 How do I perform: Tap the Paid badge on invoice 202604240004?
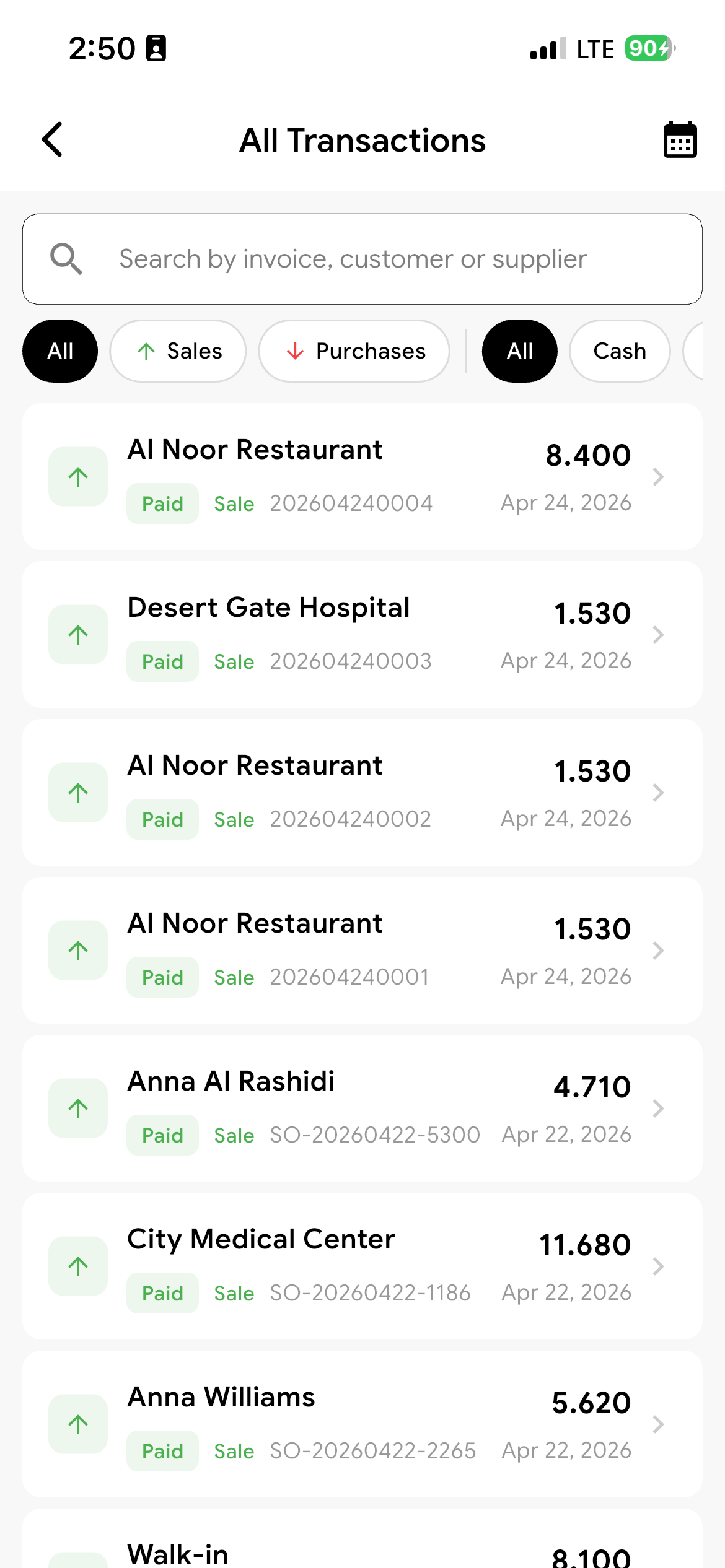[x=162, y=503]
